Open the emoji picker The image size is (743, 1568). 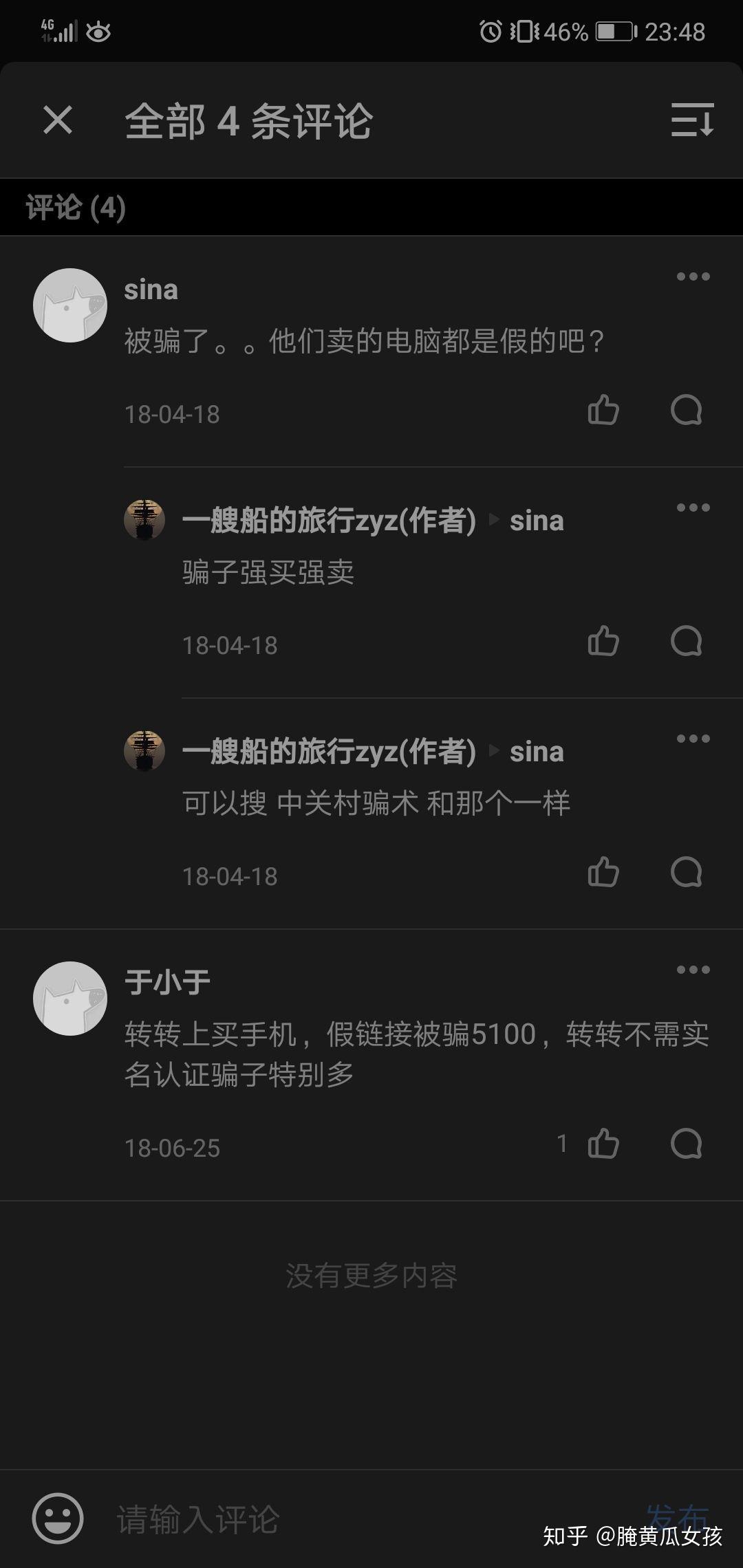58,1518
